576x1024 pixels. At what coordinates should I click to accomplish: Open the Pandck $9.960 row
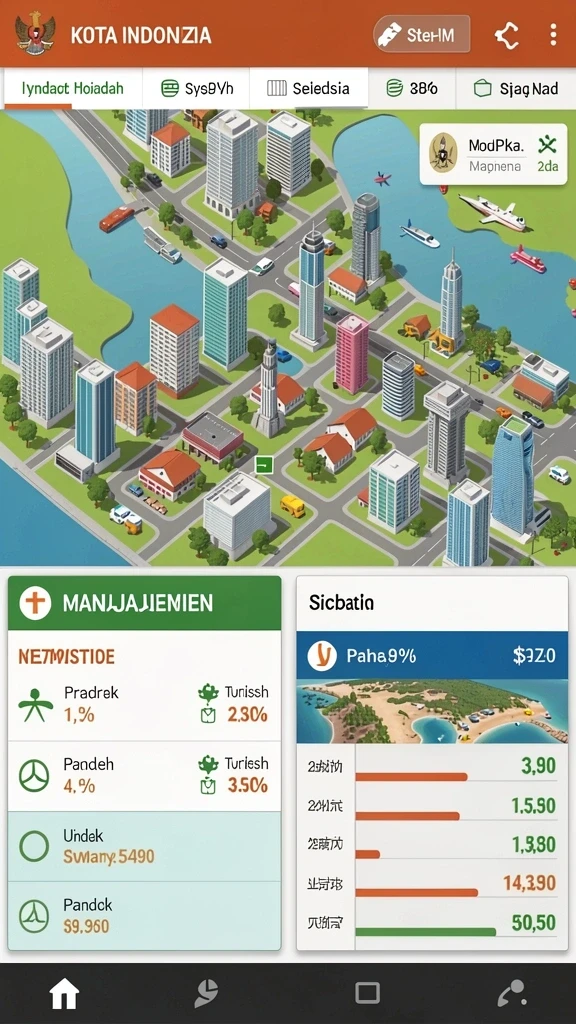[144, 915]
